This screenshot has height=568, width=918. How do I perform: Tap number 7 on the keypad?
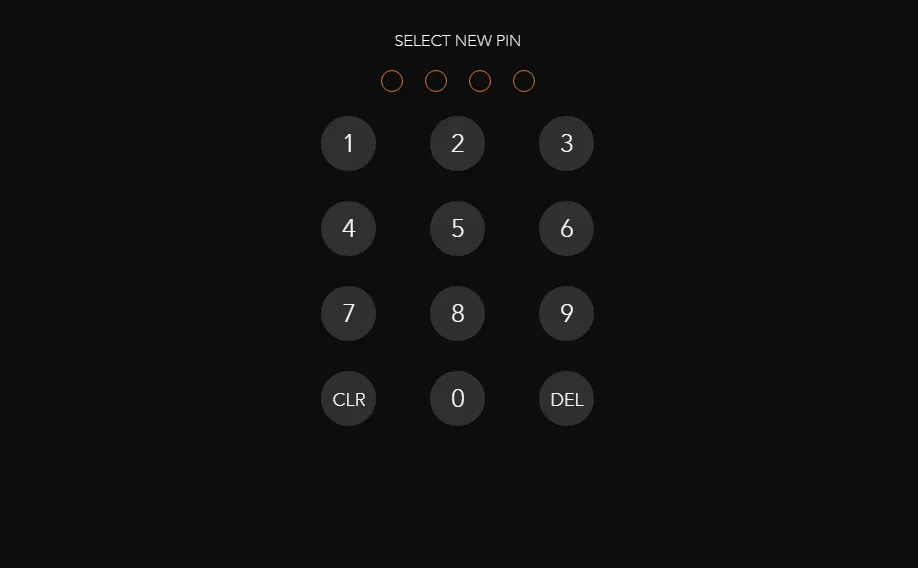click(x=348, y=314)
